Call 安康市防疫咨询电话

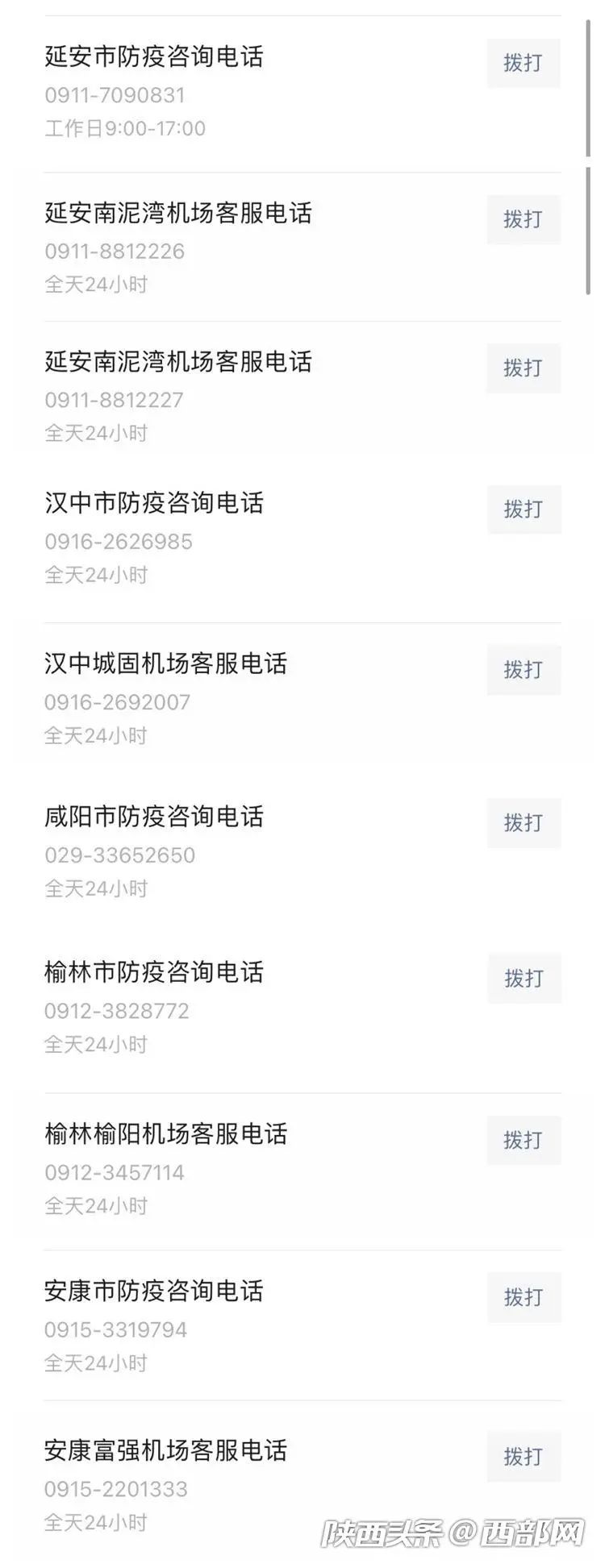click(x=523, y=1297)
